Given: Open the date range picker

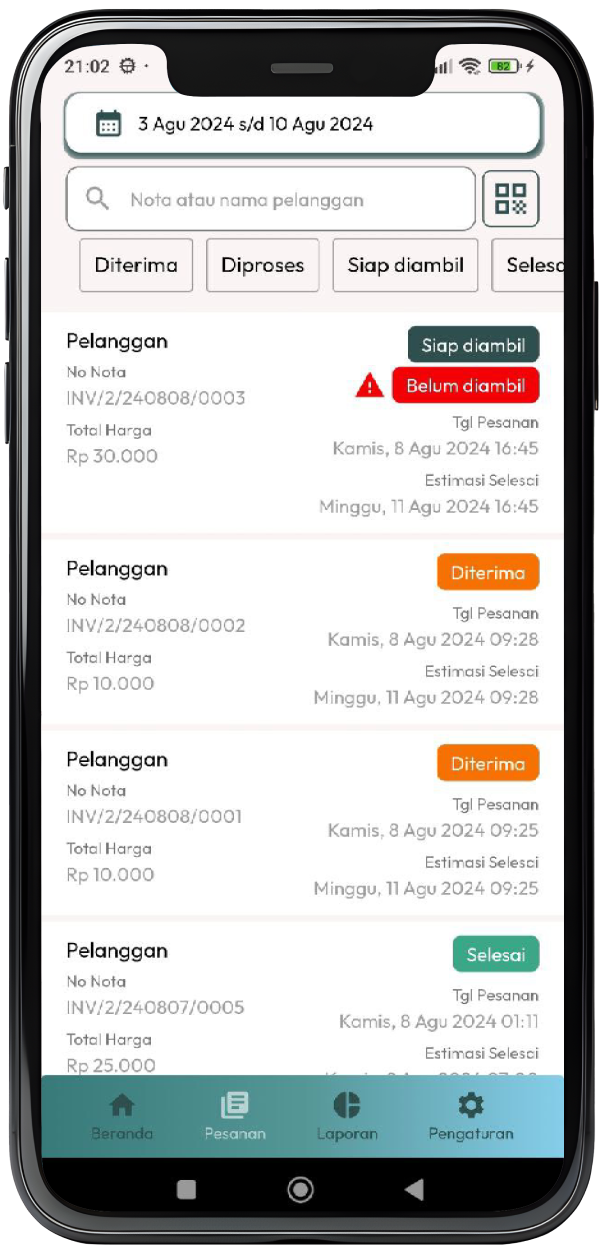Looking at the screenshot, I should [x=303, y=125].
